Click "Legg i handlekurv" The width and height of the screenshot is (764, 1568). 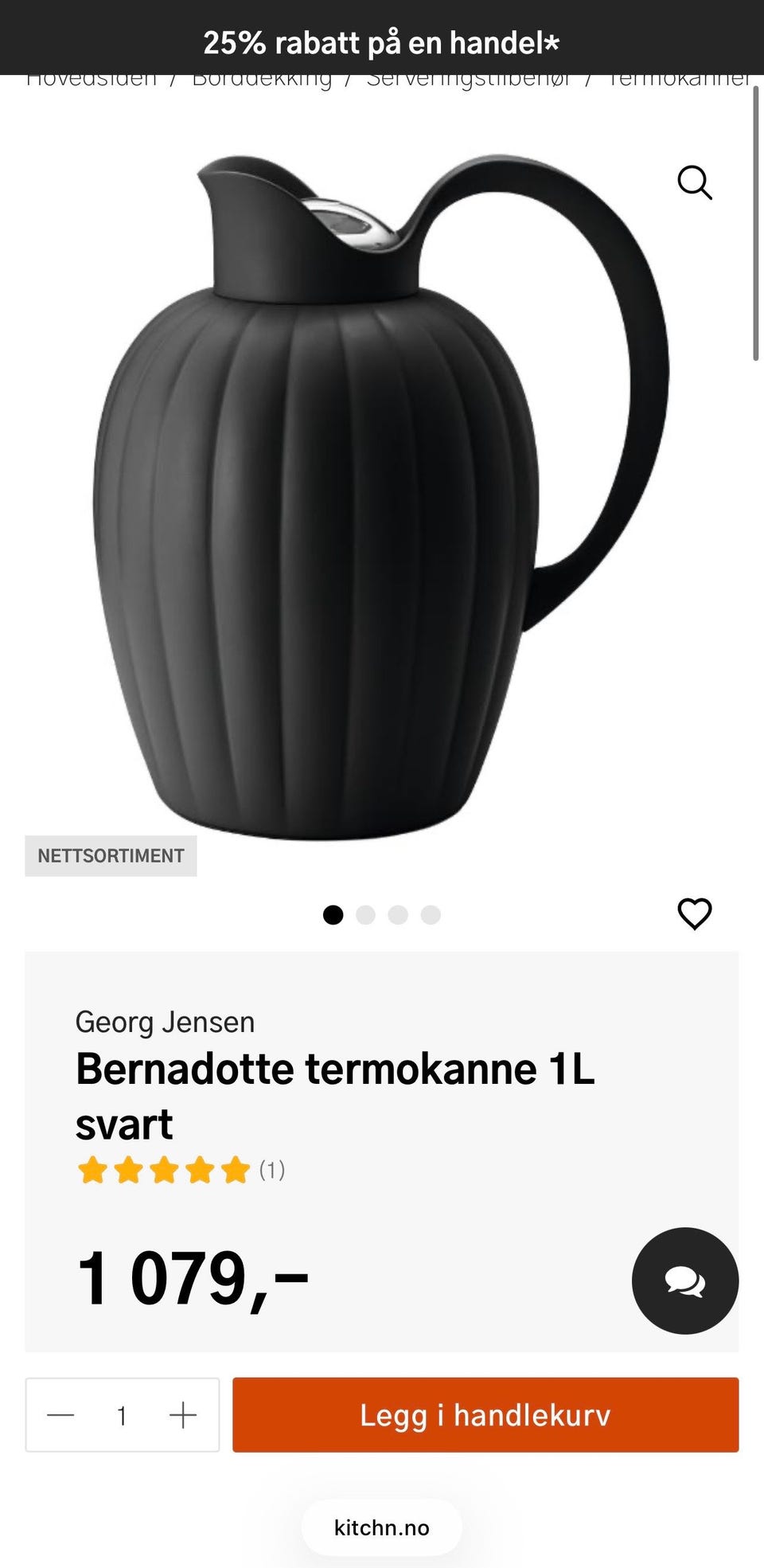[484, 1416]
